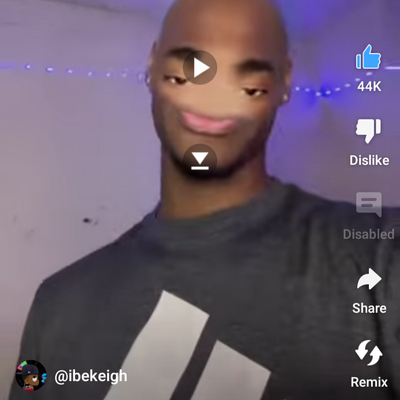Viewport: 400px width, 400px height.
Task: Dislike this Short
Action: click(369, 131)
